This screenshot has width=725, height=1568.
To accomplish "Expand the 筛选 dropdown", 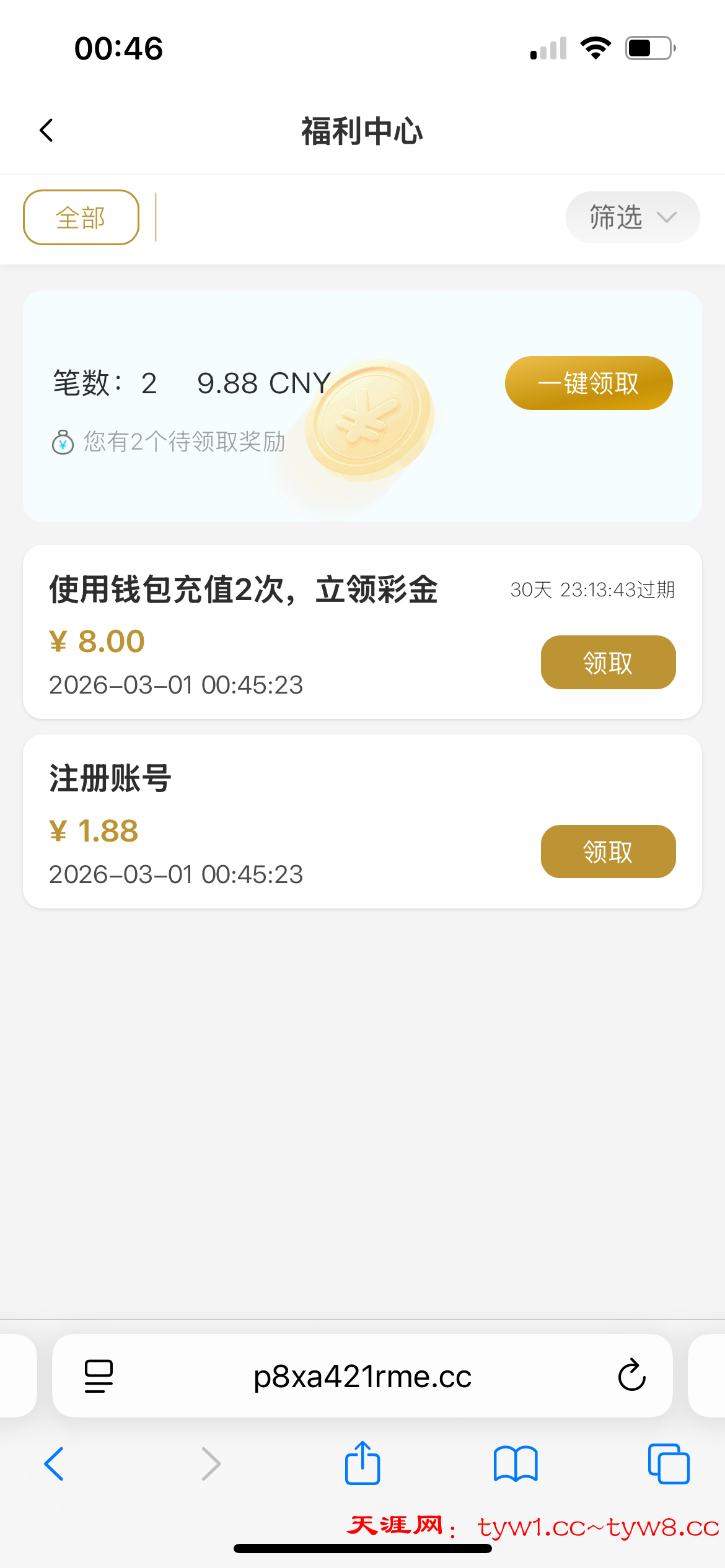I will [632, 217].
